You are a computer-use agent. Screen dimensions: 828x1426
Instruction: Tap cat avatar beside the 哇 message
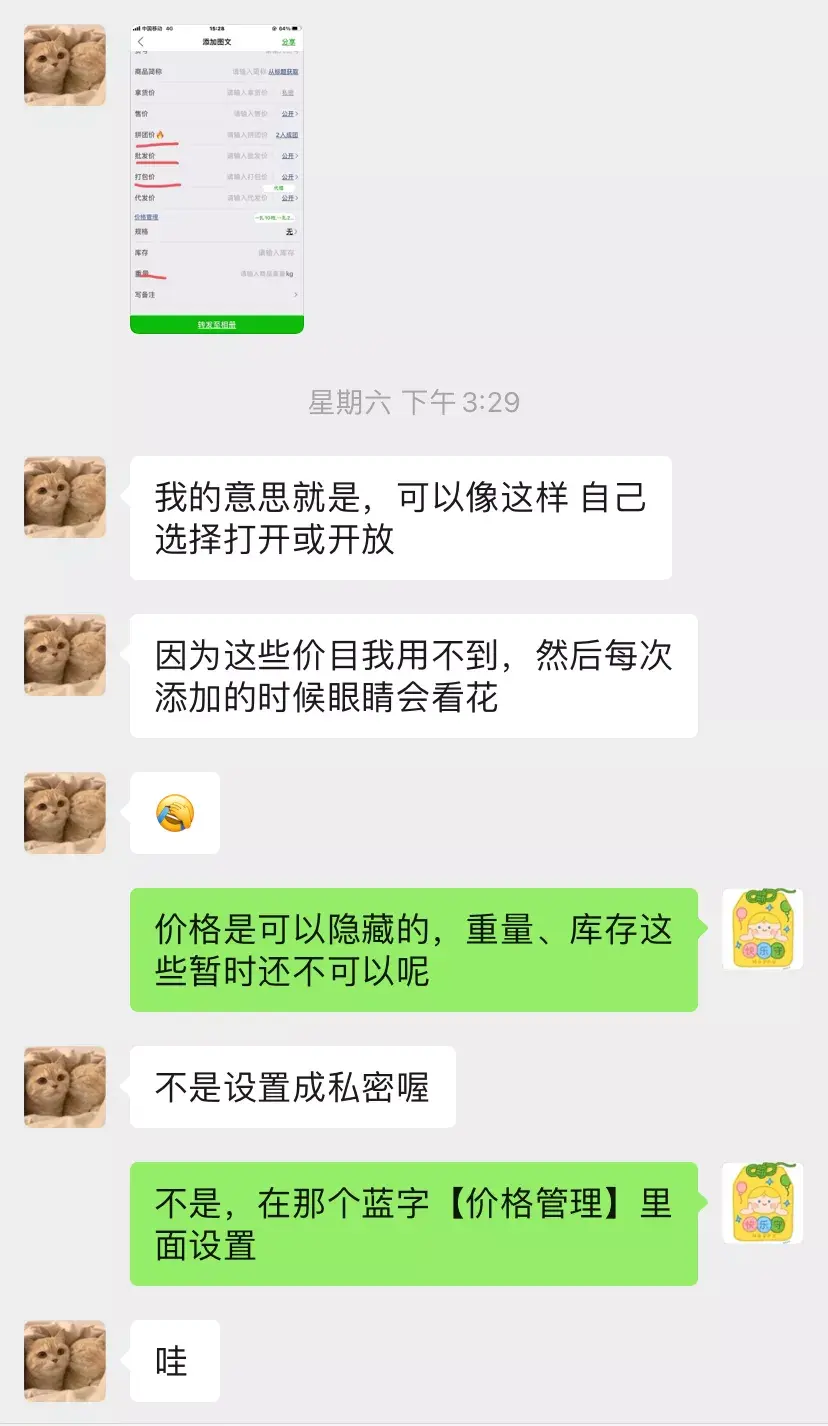click(65, 1360)
